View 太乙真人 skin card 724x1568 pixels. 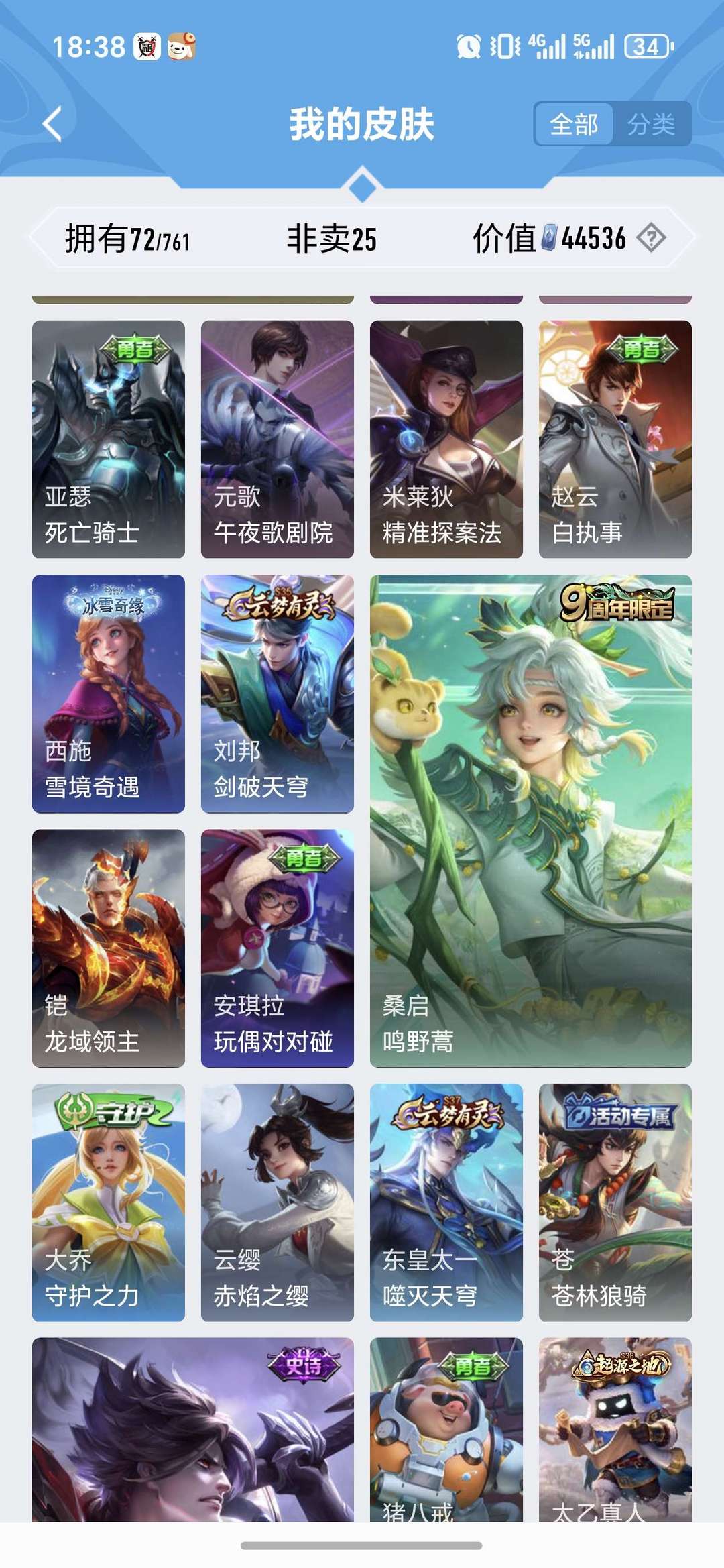pyautogui.click(x=615, y=1429)
